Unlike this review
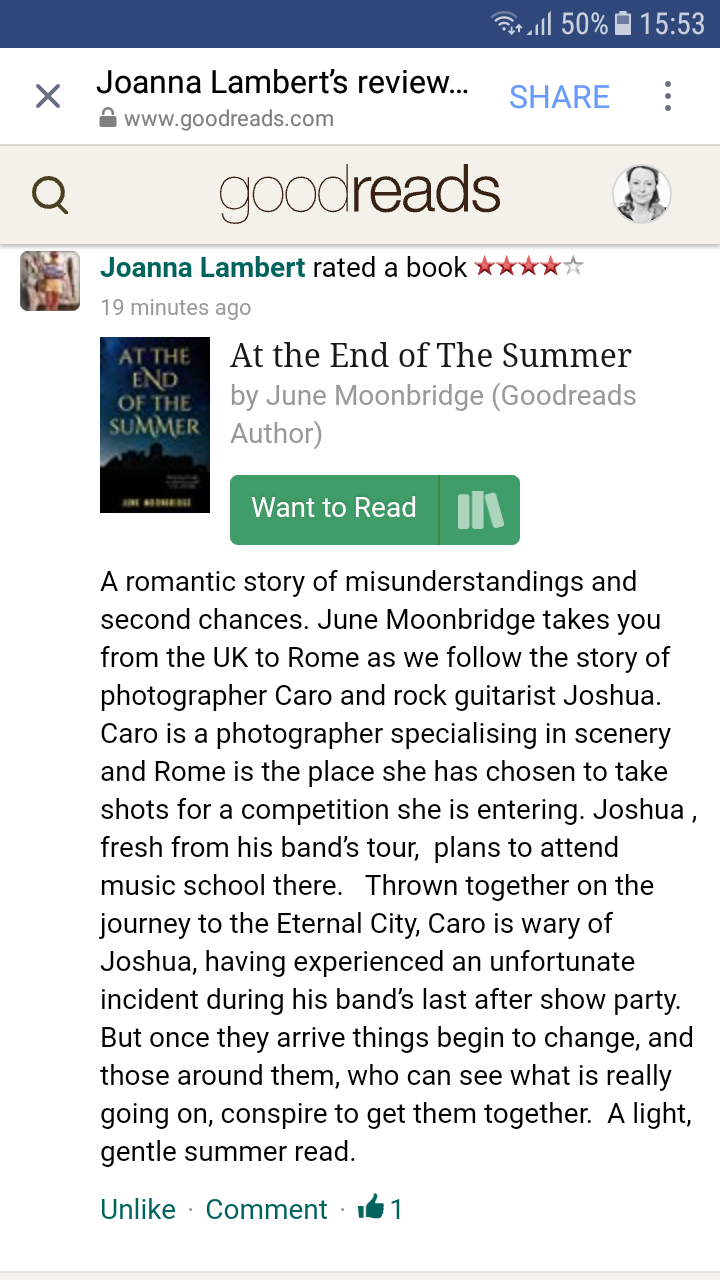The image size is (720, 1280). (x=138, y=1209)
